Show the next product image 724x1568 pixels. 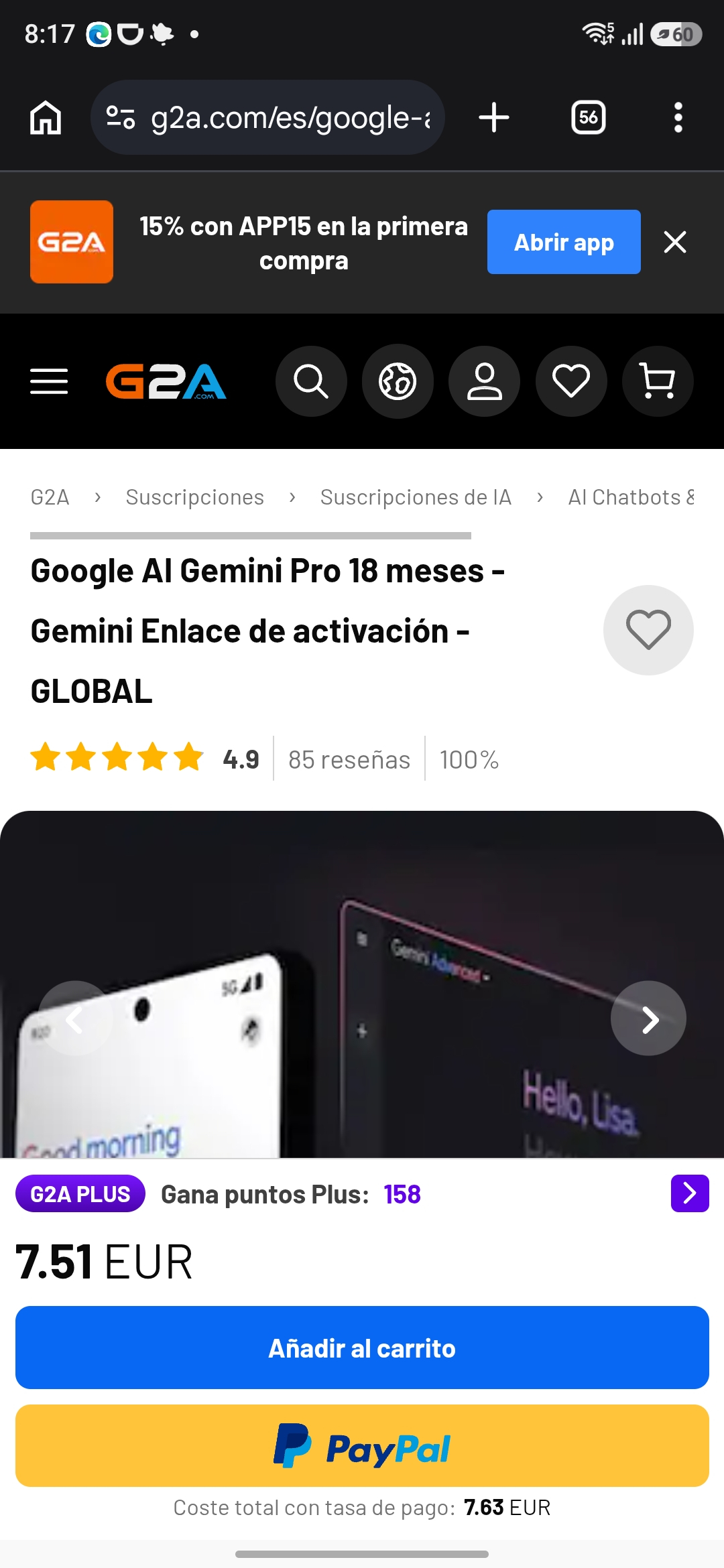click(648, 1019)
